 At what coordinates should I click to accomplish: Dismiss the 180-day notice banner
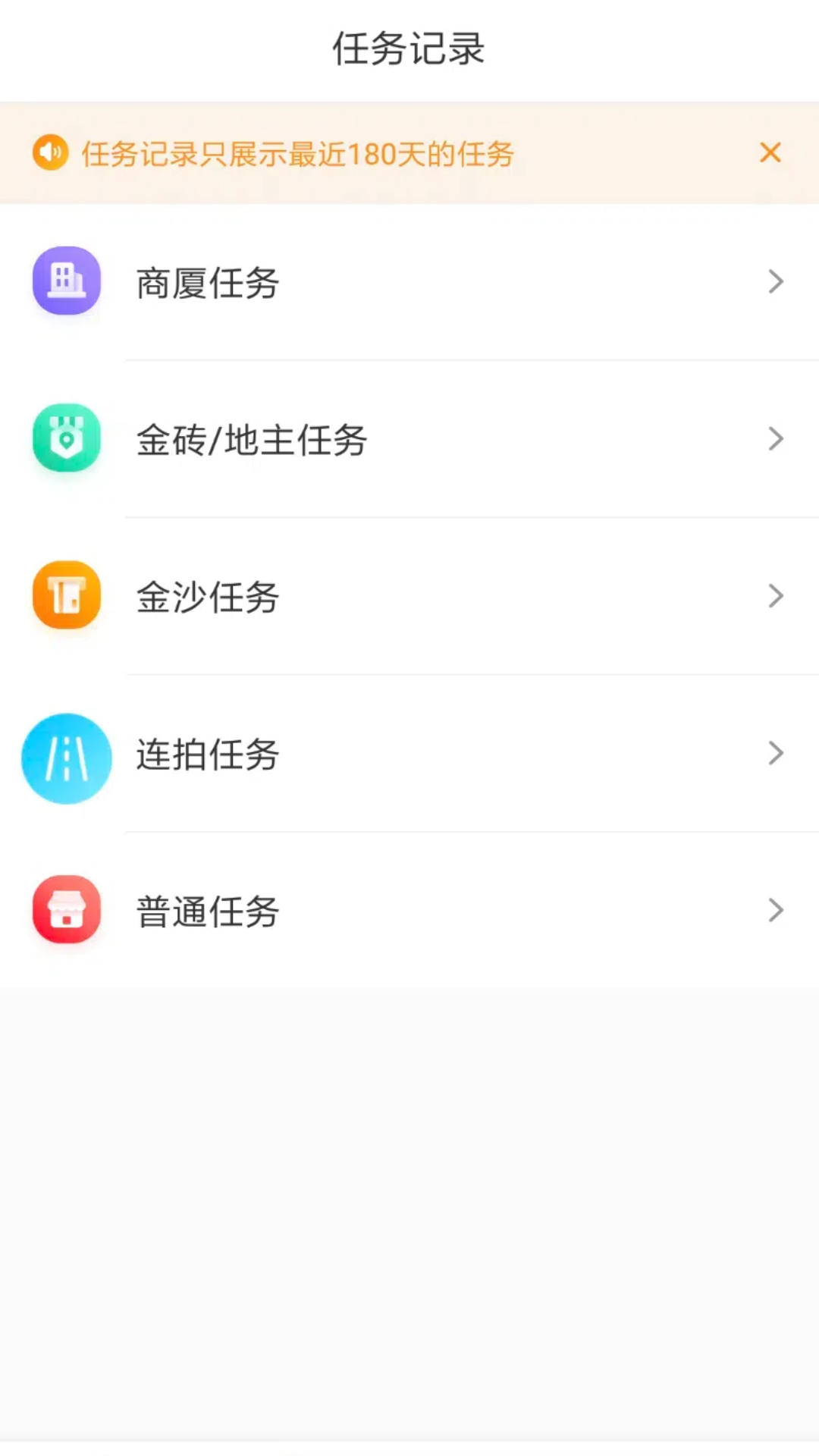pos(770,152)
